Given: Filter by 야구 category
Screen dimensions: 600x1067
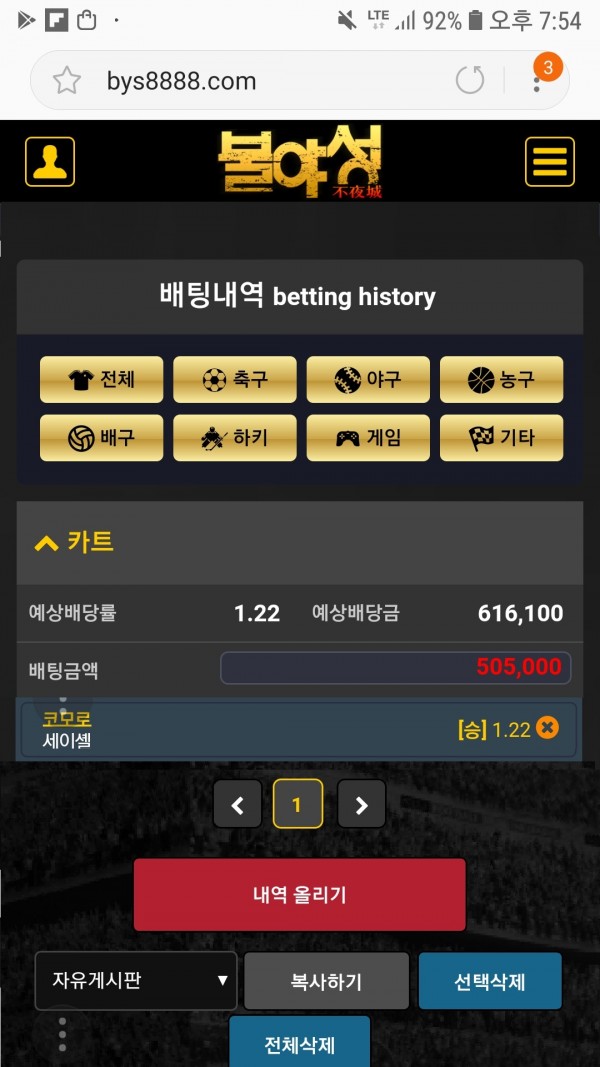Looking at the screenshot, I should click(368, 379).
